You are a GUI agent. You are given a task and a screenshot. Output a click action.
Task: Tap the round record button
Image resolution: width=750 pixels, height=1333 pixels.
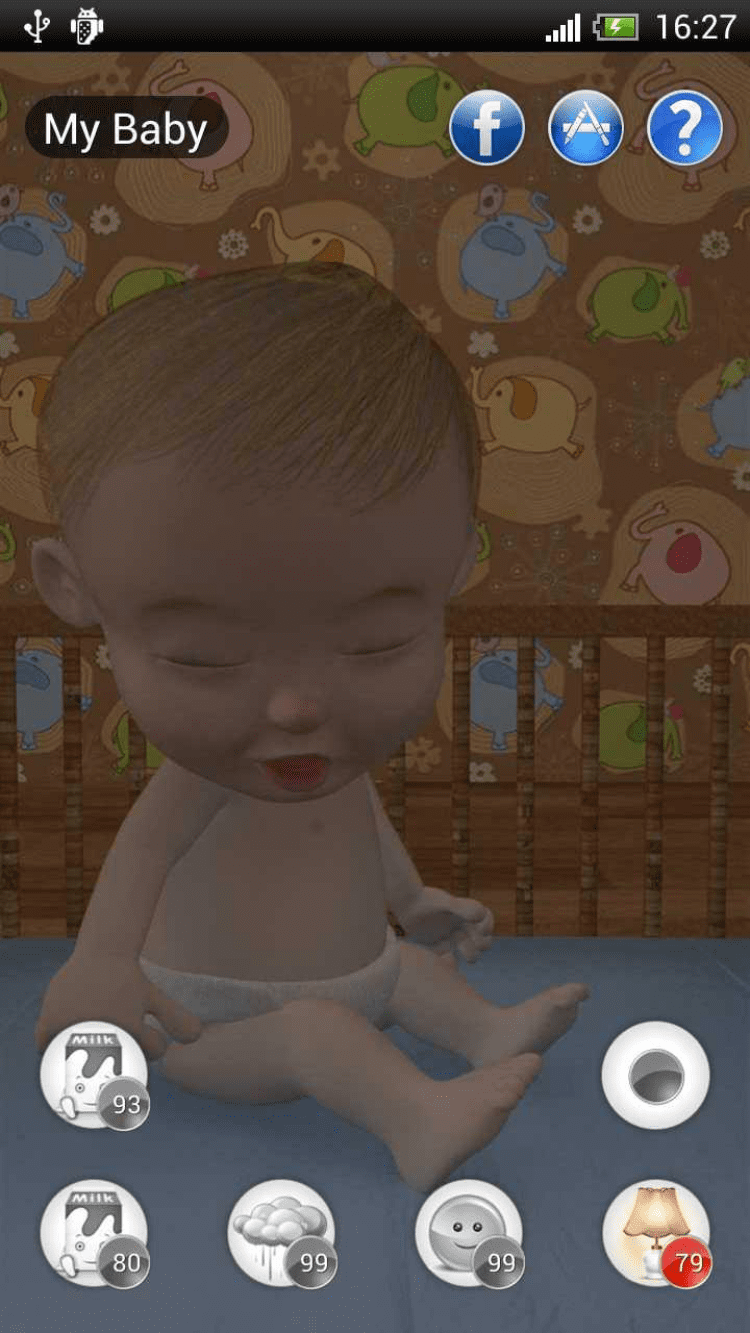656,1076
